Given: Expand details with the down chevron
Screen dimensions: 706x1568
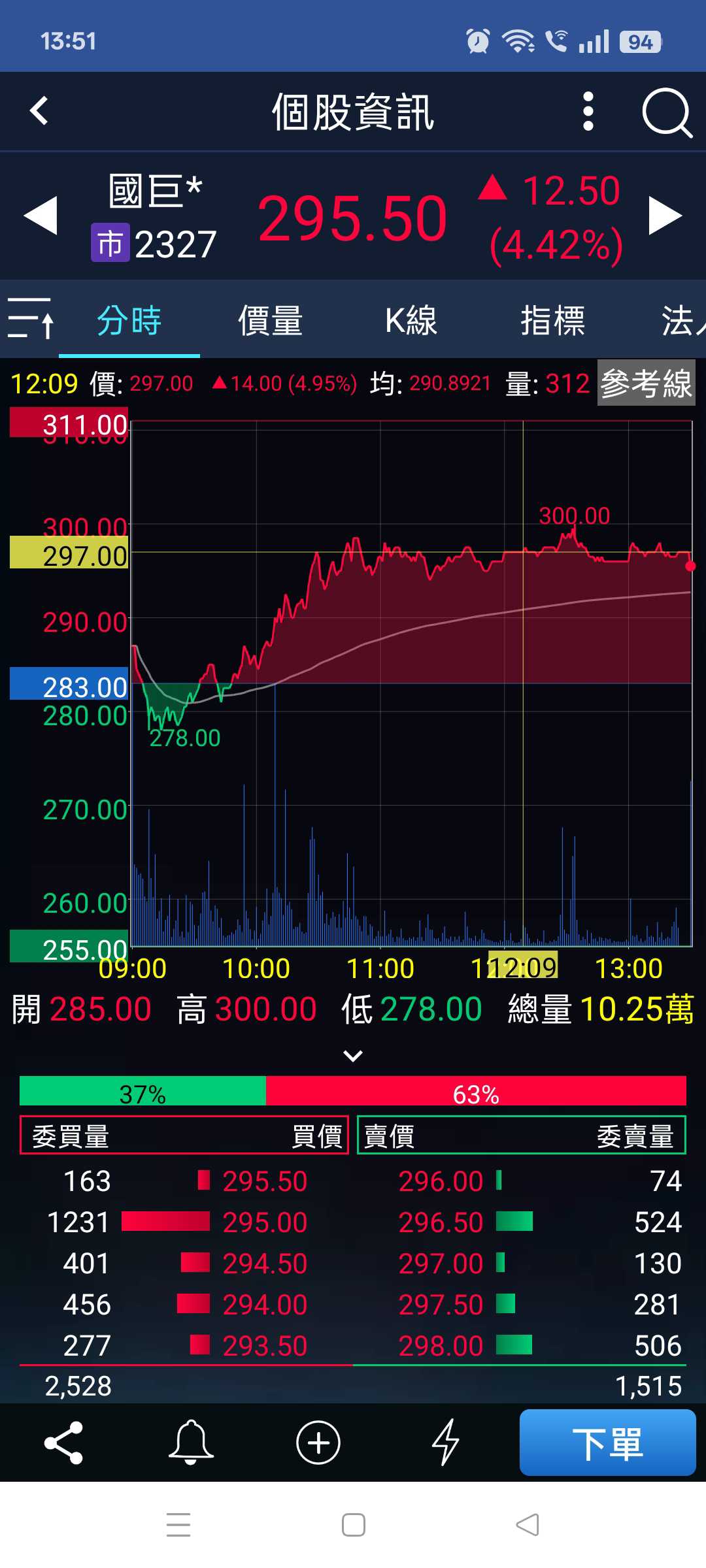Looking at the screenshot, I should click(353, 1056).
